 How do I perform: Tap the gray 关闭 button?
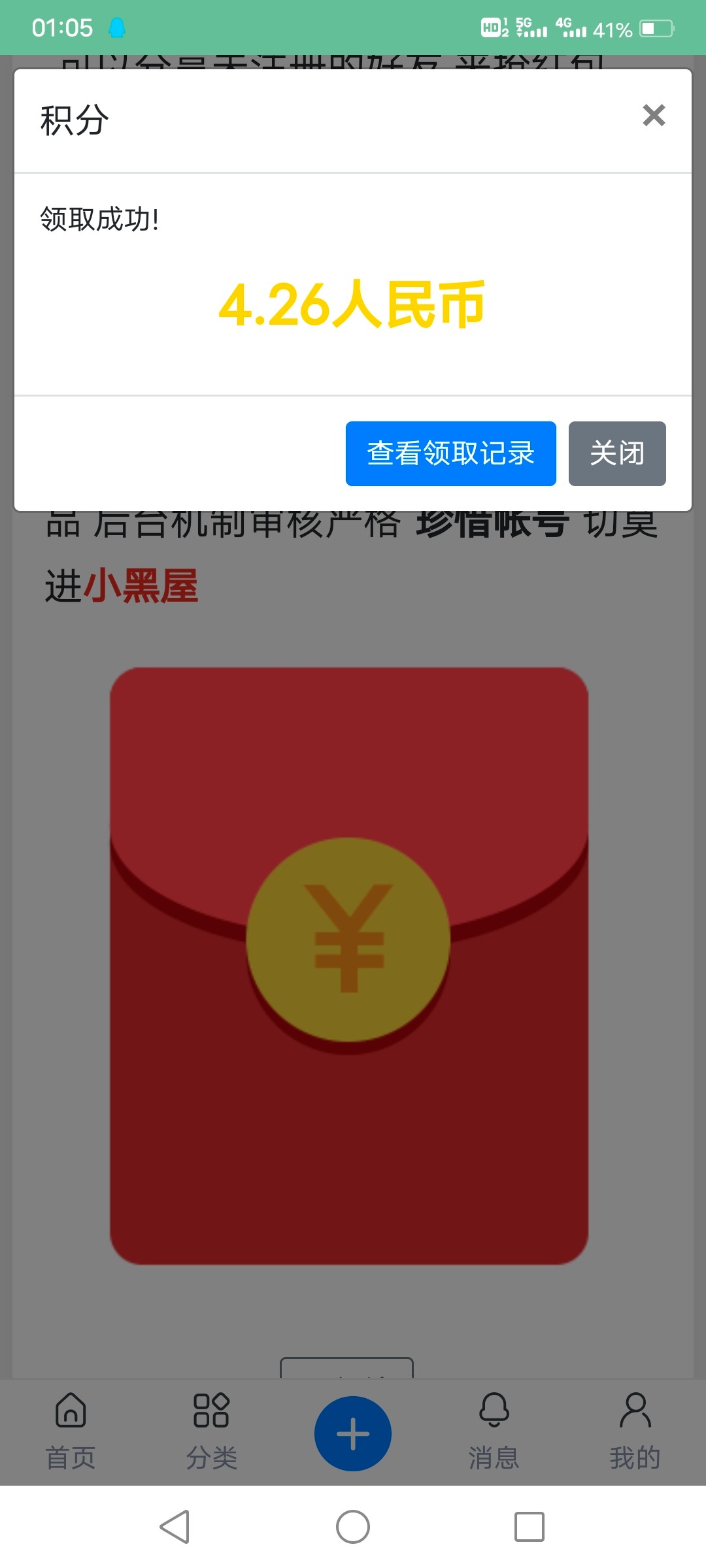[x=616, y=453]
